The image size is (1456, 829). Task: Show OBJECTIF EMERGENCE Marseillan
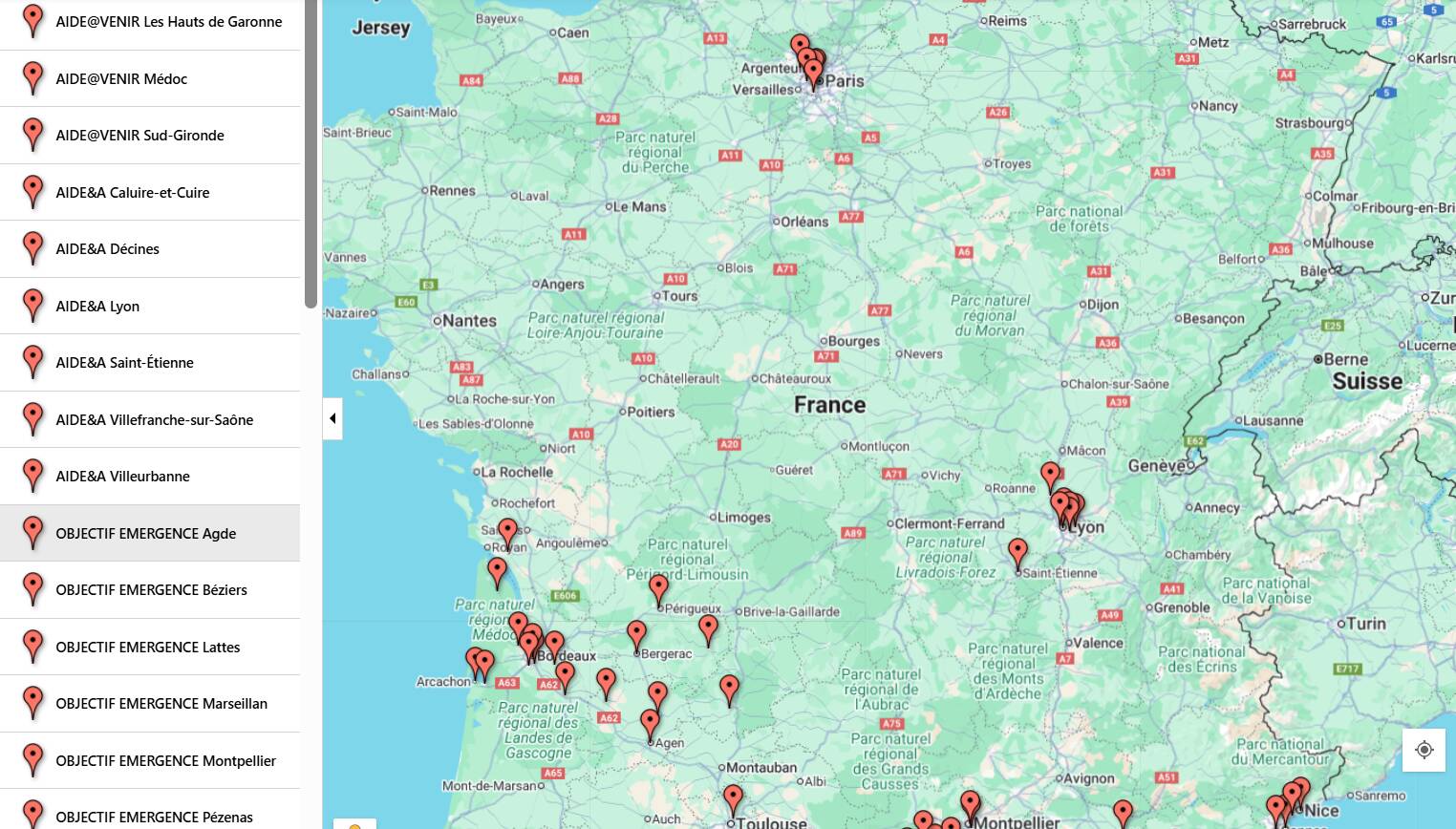tap(161, 704)
